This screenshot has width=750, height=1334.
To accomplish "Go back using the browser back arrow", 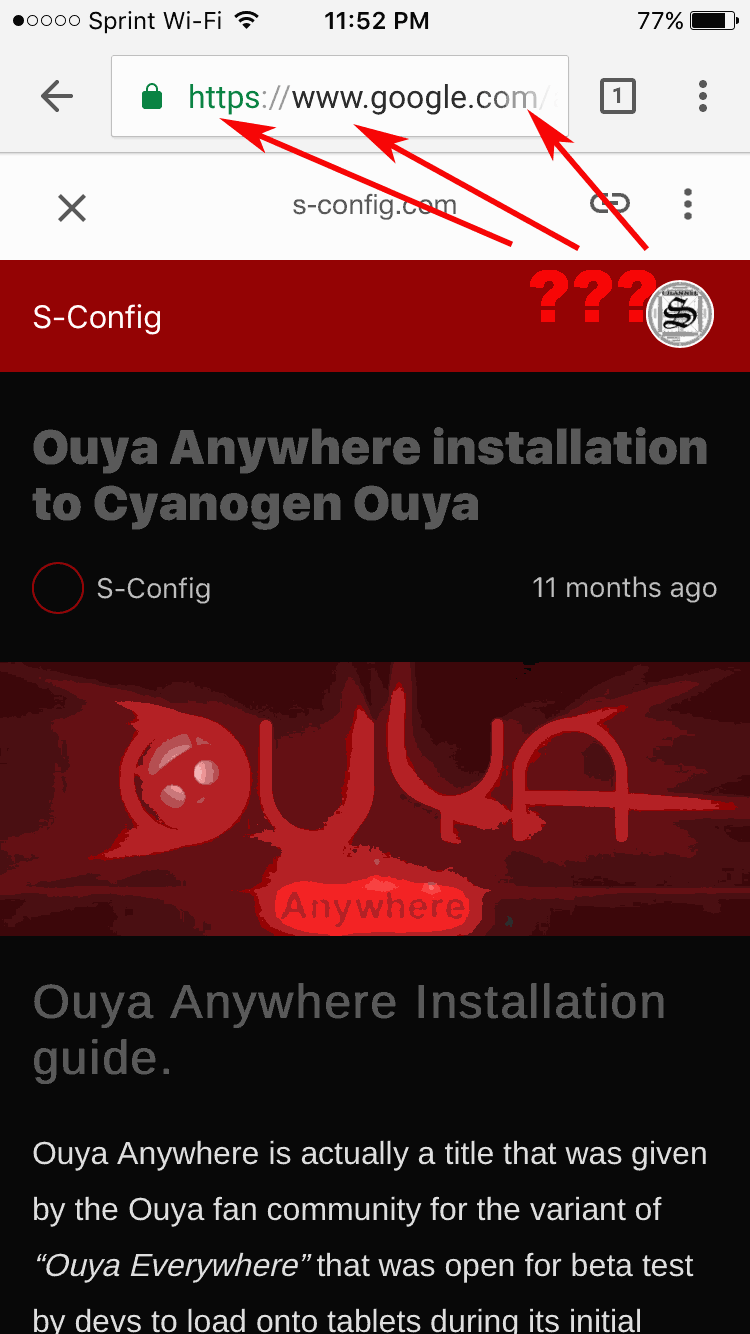I will (57, 96).
